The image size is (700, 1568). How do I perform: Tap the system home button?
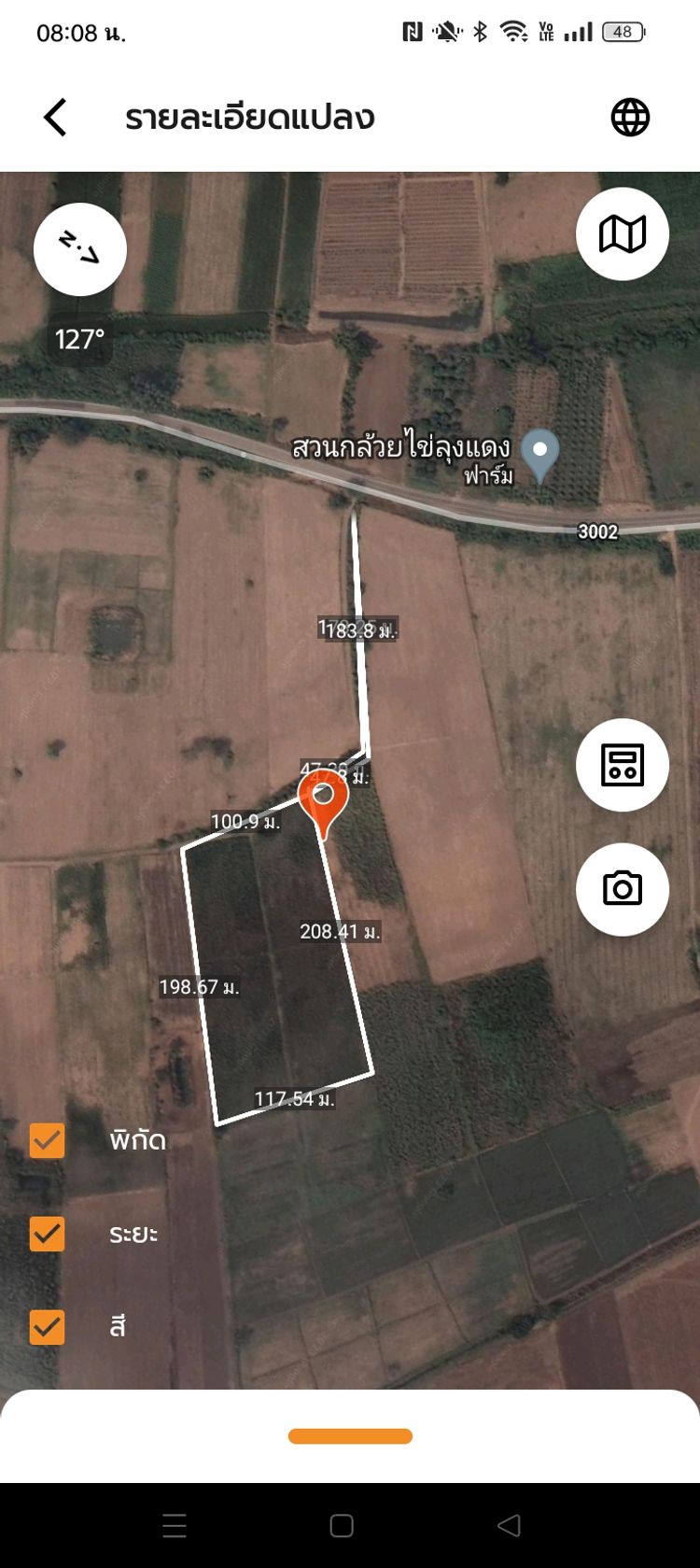342,1526
